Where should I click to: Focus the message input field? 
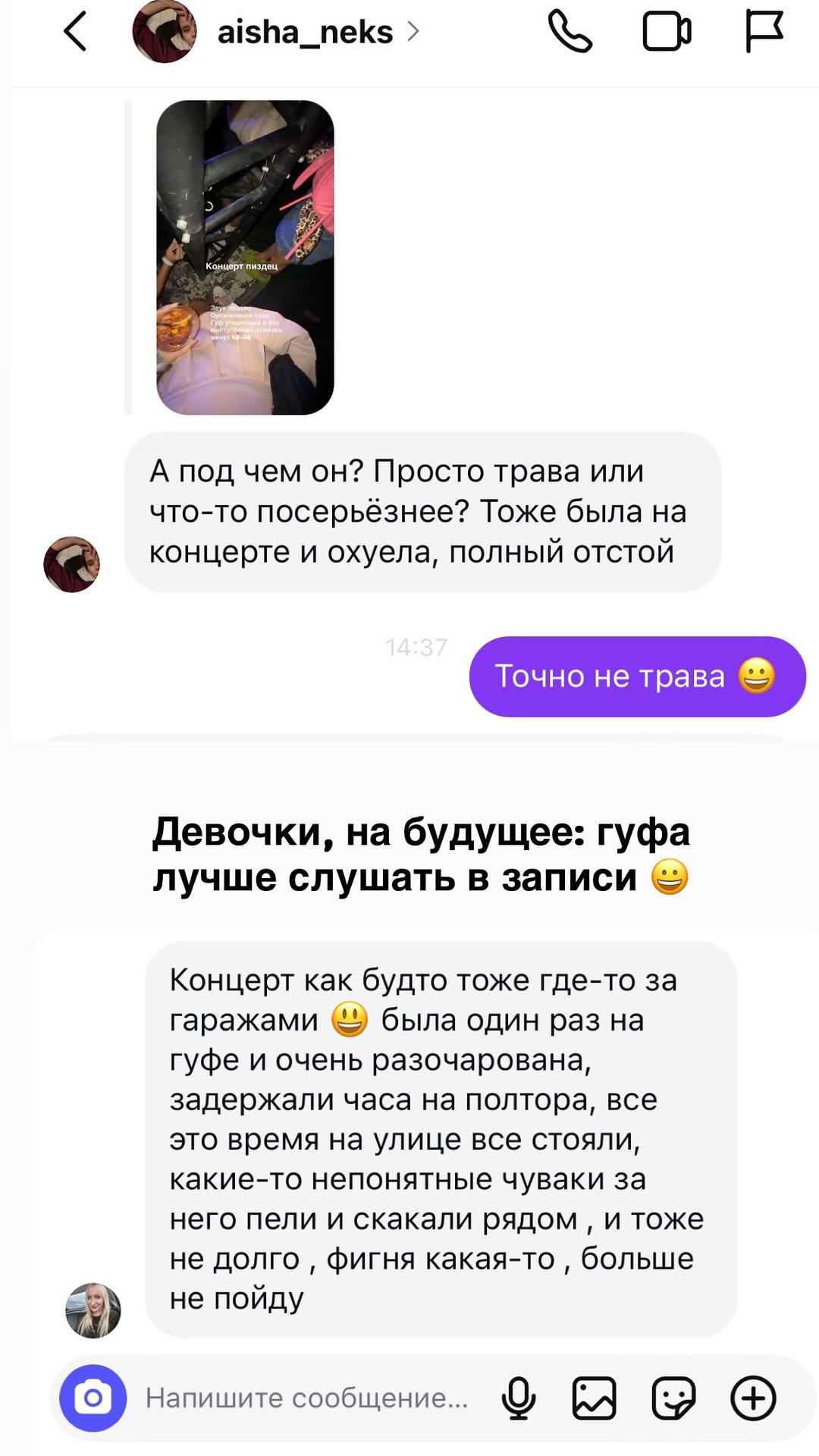click(306, 1398)
